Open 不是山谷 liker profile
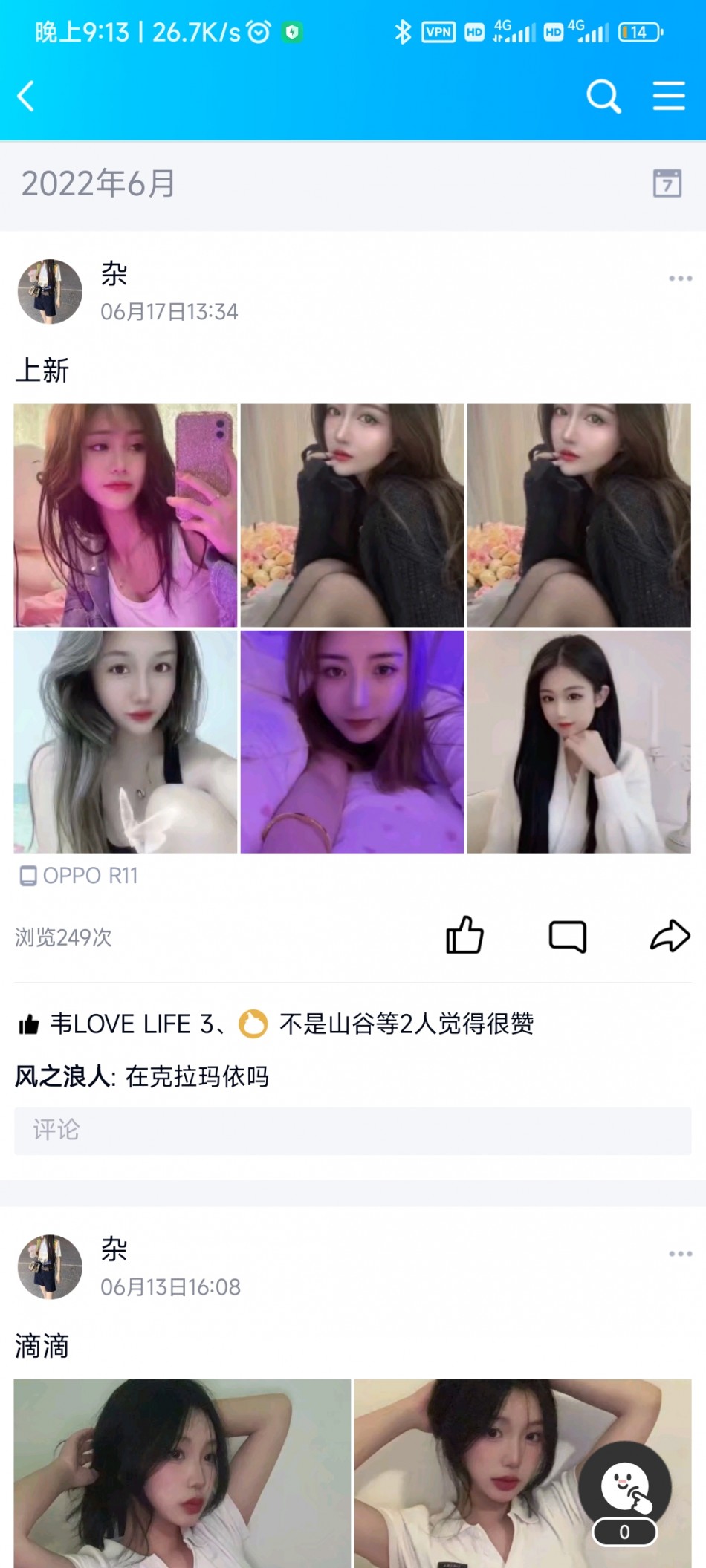 327,1024
